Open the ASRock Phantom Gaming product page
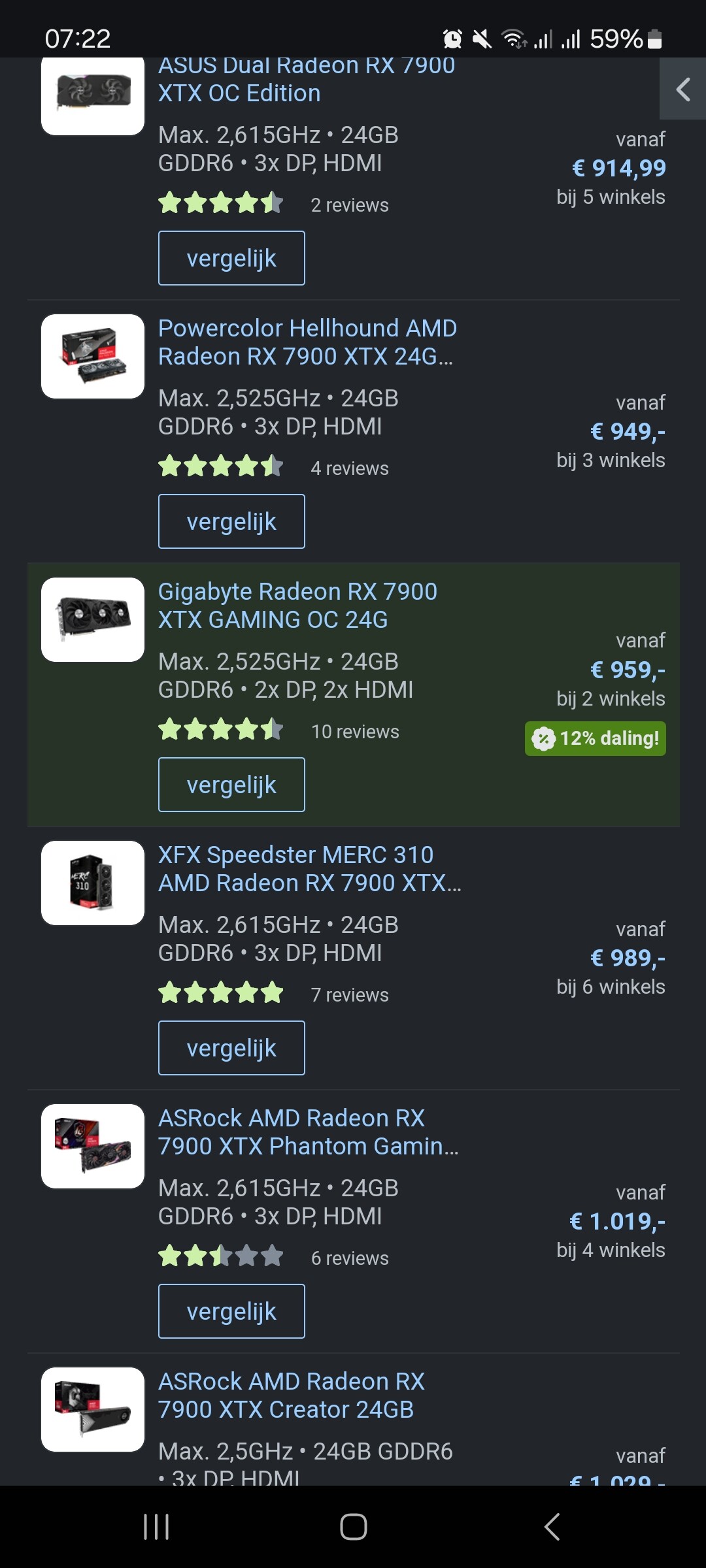 [x=309, y=1132]
